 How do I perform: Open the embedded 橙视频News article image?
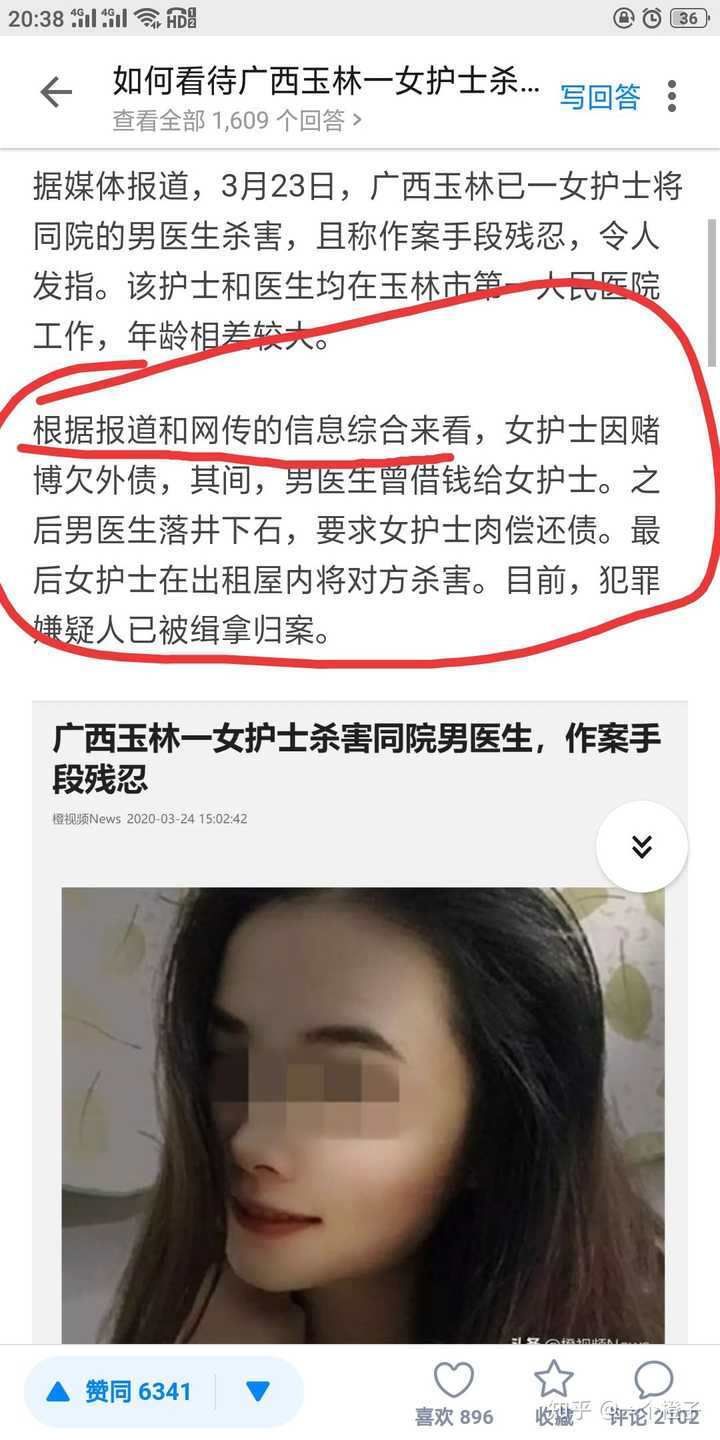pyautogui.click(x=360, y=1110)
